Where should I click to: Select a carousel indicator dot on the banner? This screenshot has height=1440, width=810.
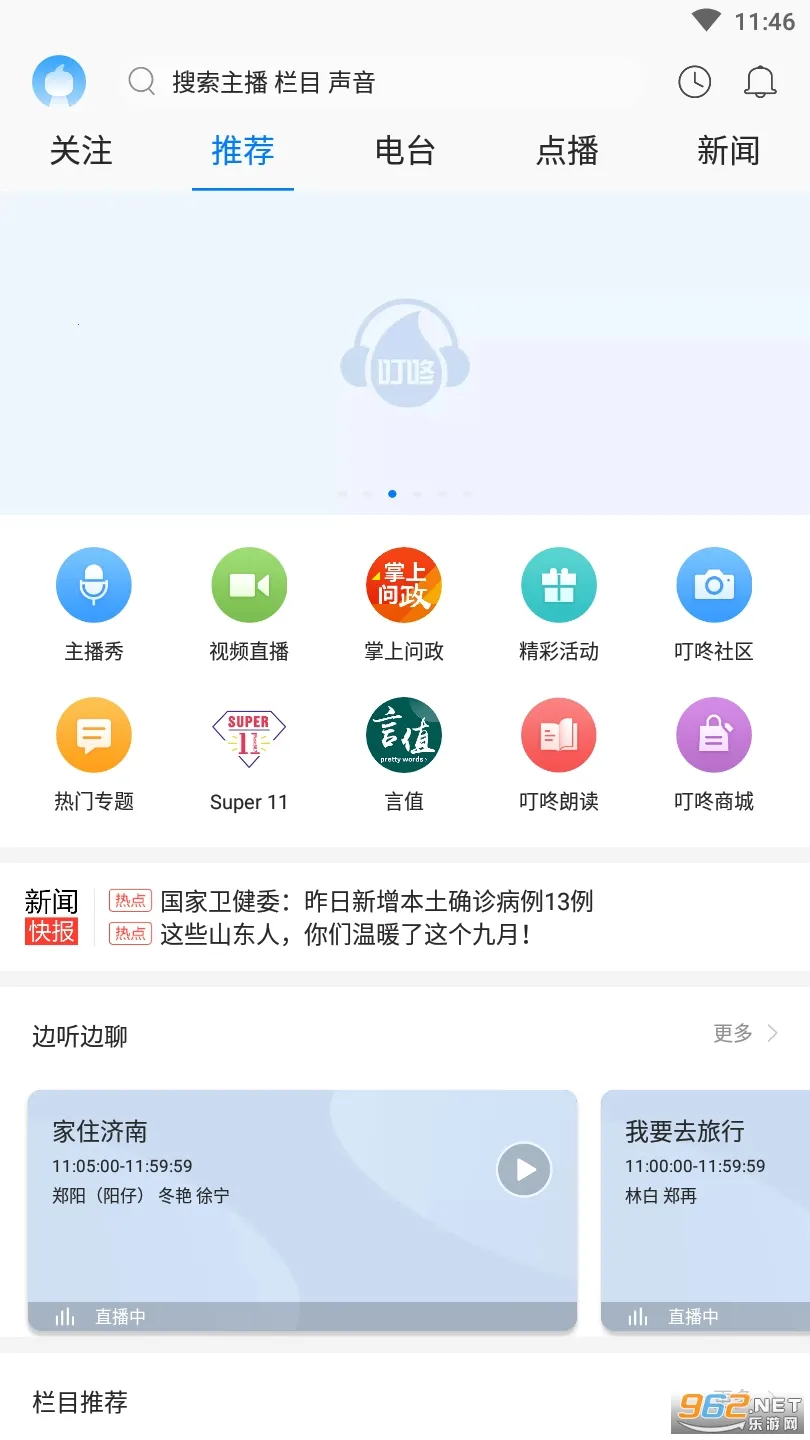coord(391,493)
